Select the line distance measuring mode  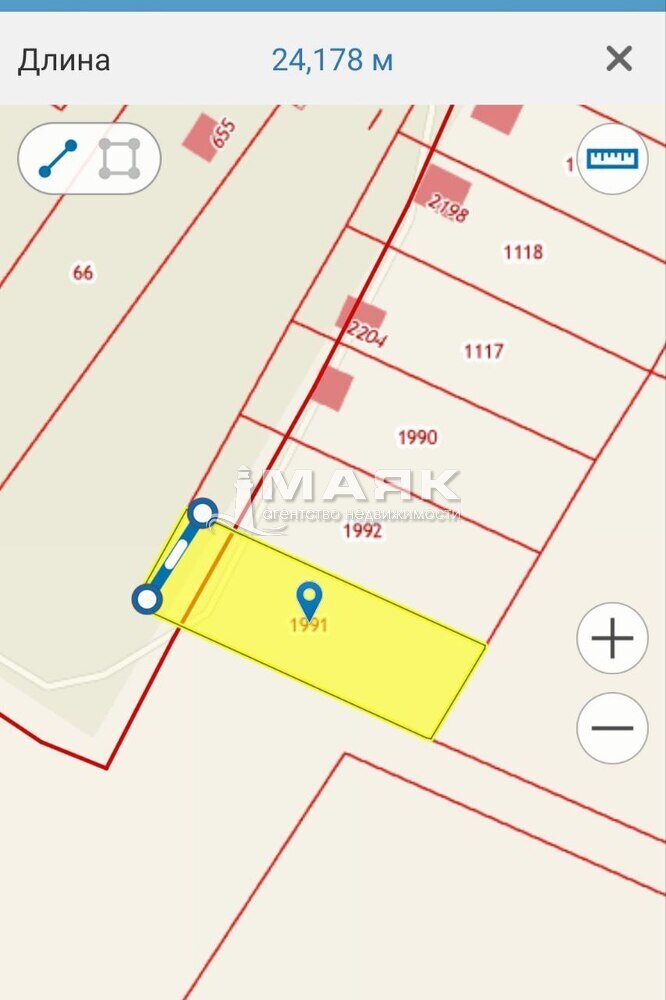(x=58, y=159)
